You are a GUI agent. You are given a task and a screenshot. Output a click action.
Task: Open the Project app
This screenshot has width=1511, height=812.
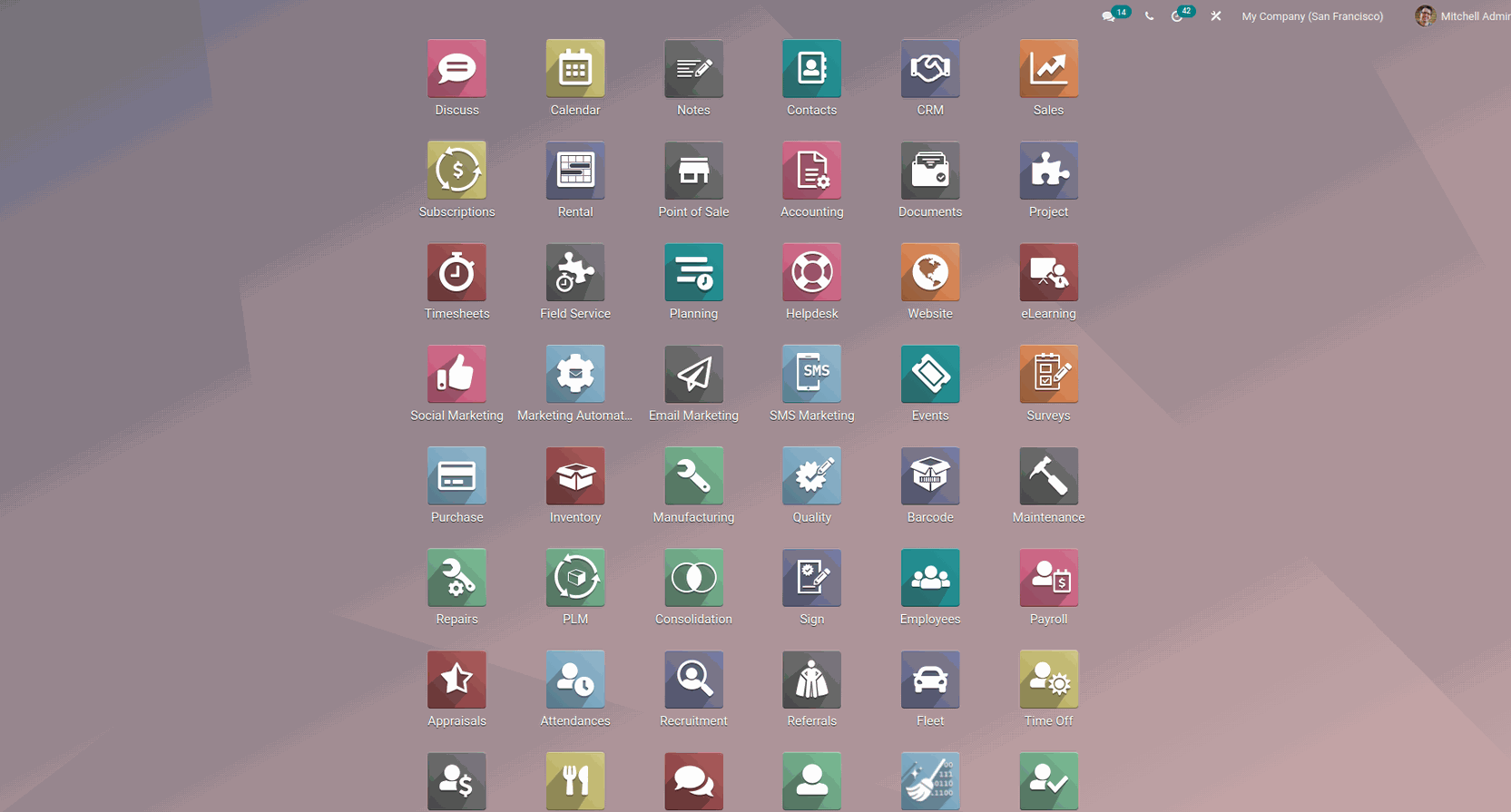pyautogui.click(x=1048, y=171)
